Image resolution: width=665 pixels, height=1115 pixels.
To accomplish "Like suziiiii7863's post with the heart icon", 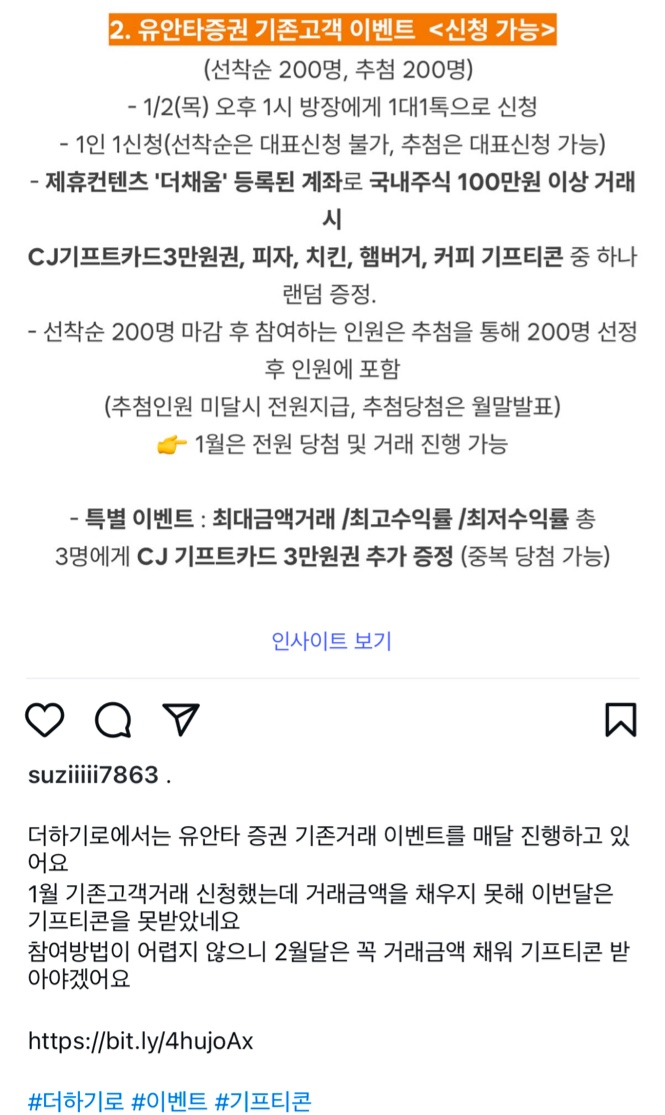I will (x=45, y=719).
